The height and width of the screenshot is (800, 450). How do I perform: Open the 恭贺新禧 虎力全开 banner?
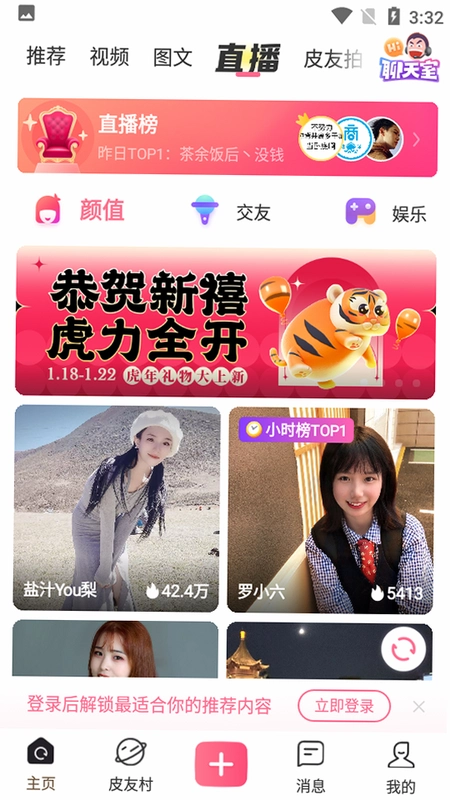[x=226, y=322]
